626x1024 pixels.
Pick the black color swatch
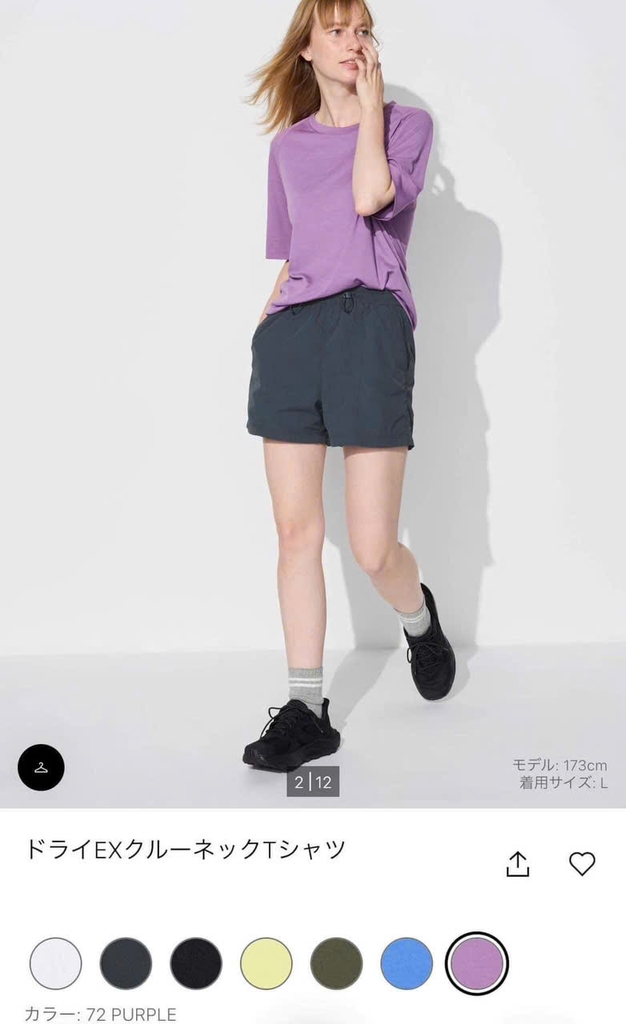coord(196,963)
